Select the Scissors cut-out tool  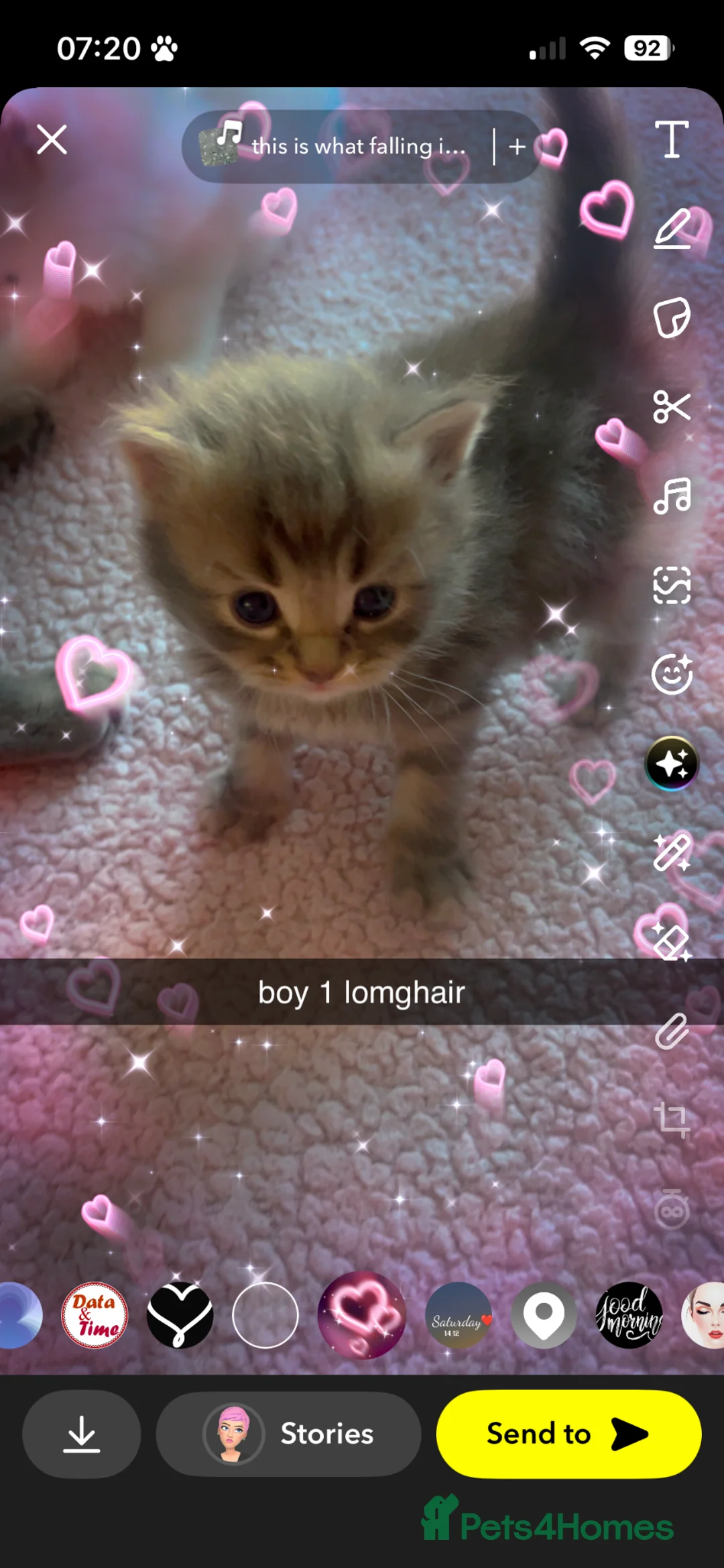[672, 405]
